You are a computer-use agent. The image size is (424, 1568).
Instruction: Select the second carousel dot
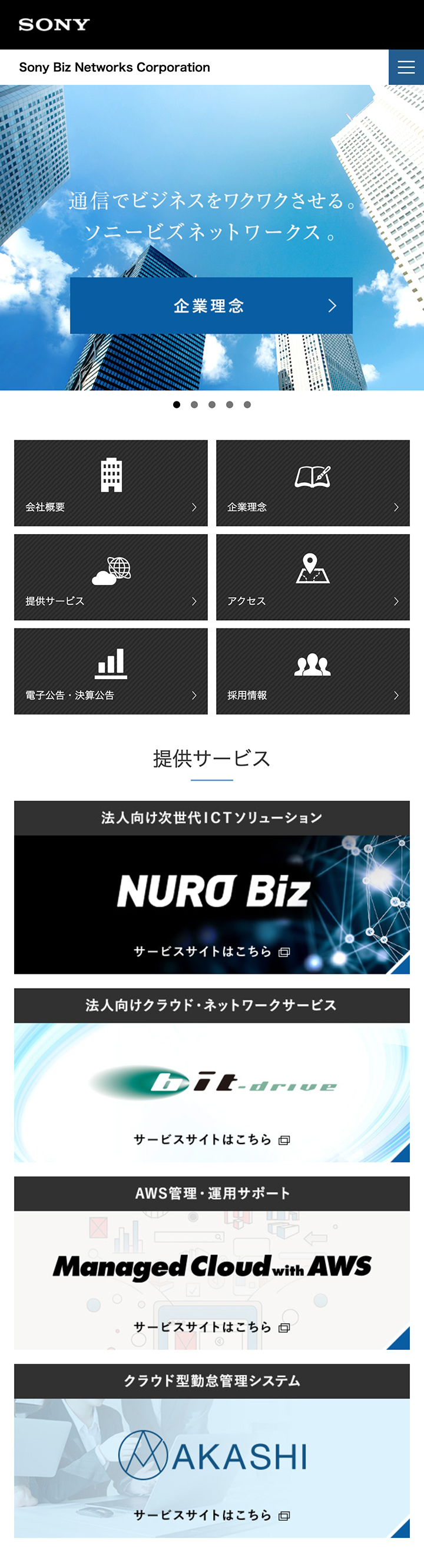pyautogui.click(x=194, y=405)
